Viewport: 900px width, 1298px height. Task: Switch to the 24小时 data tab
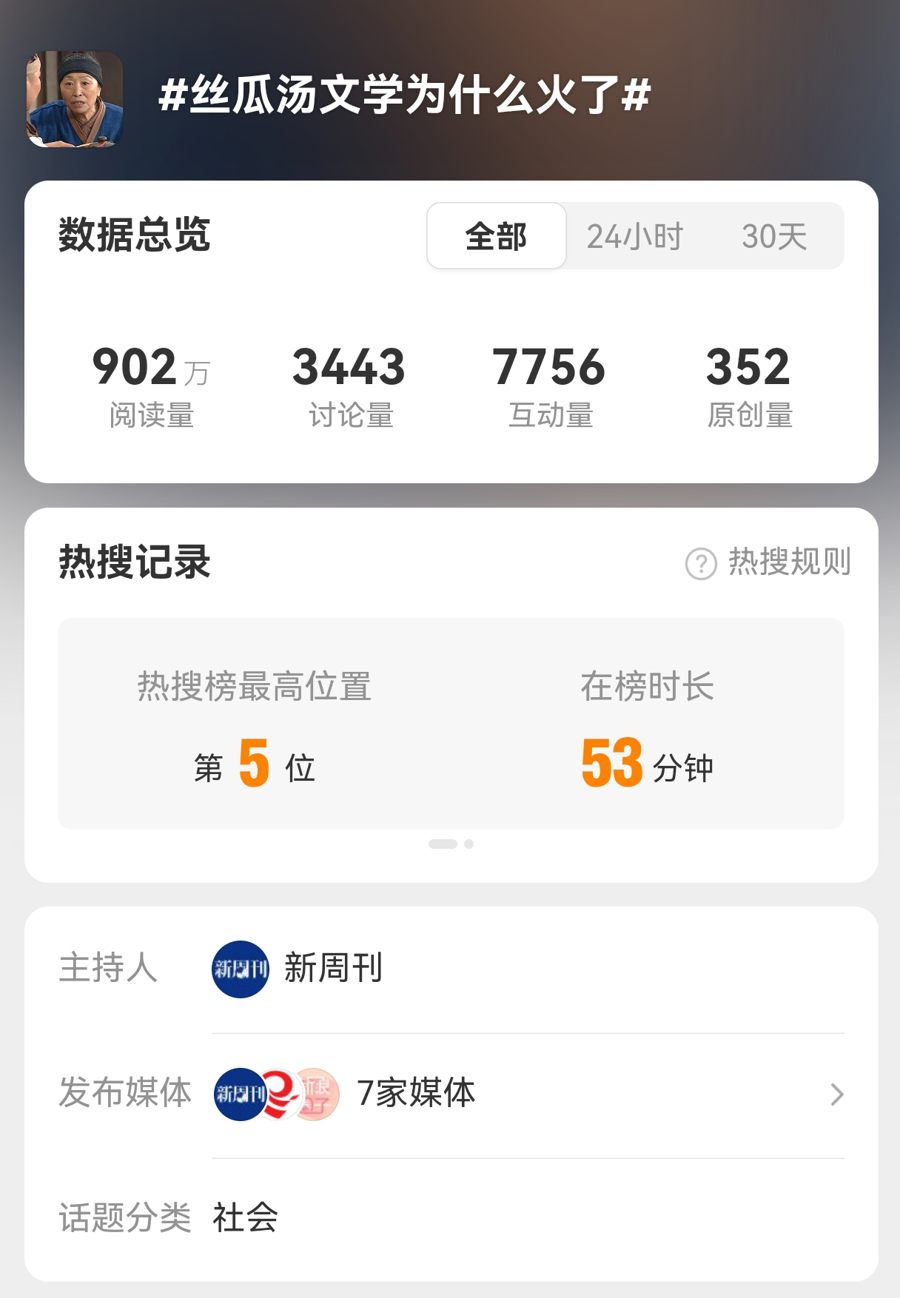pyautogui.click(x=634, y=237)
